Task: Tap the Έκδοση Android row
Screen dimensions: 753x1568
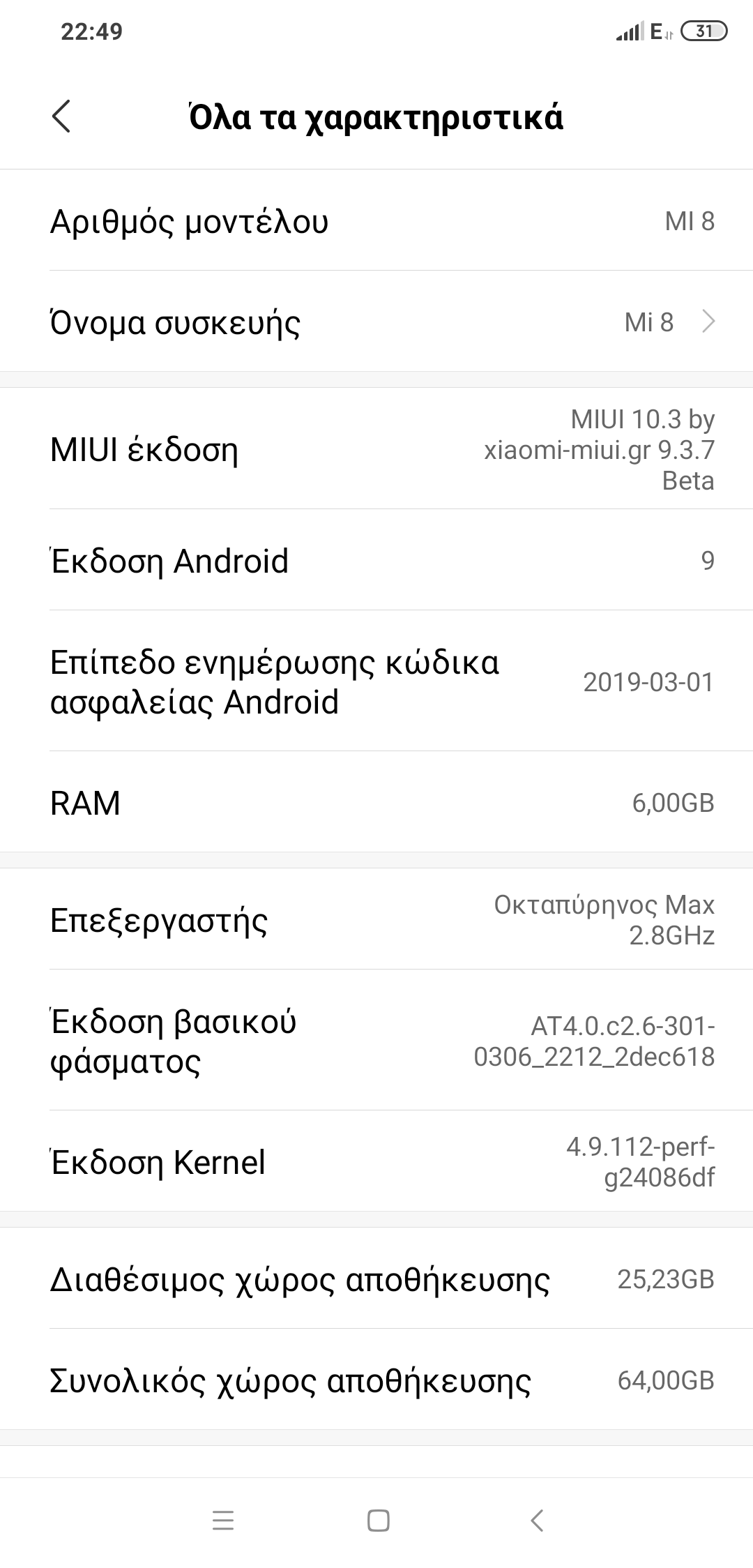Action: 376,560
